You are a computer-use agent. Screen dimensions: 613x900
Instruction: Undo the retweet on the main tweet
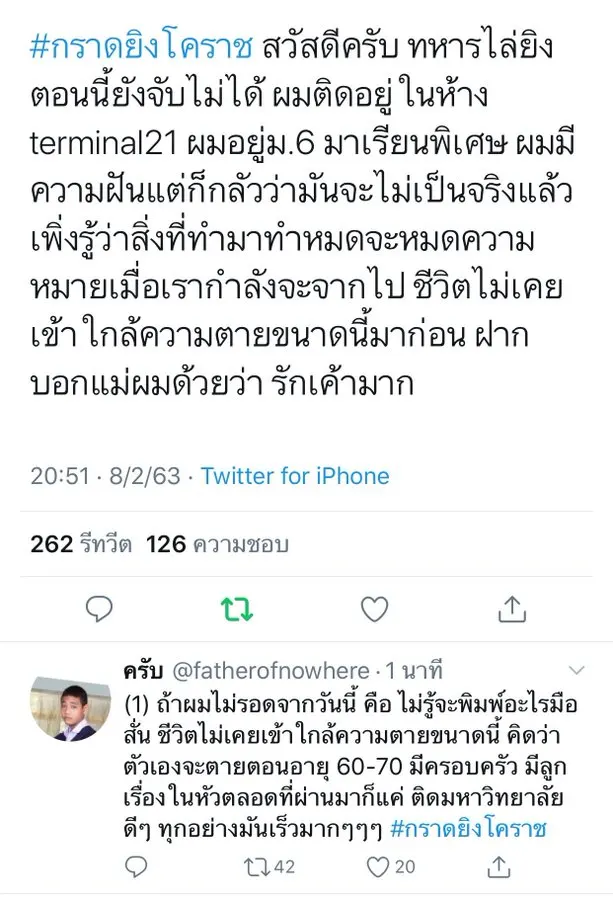tap(236, 608)
